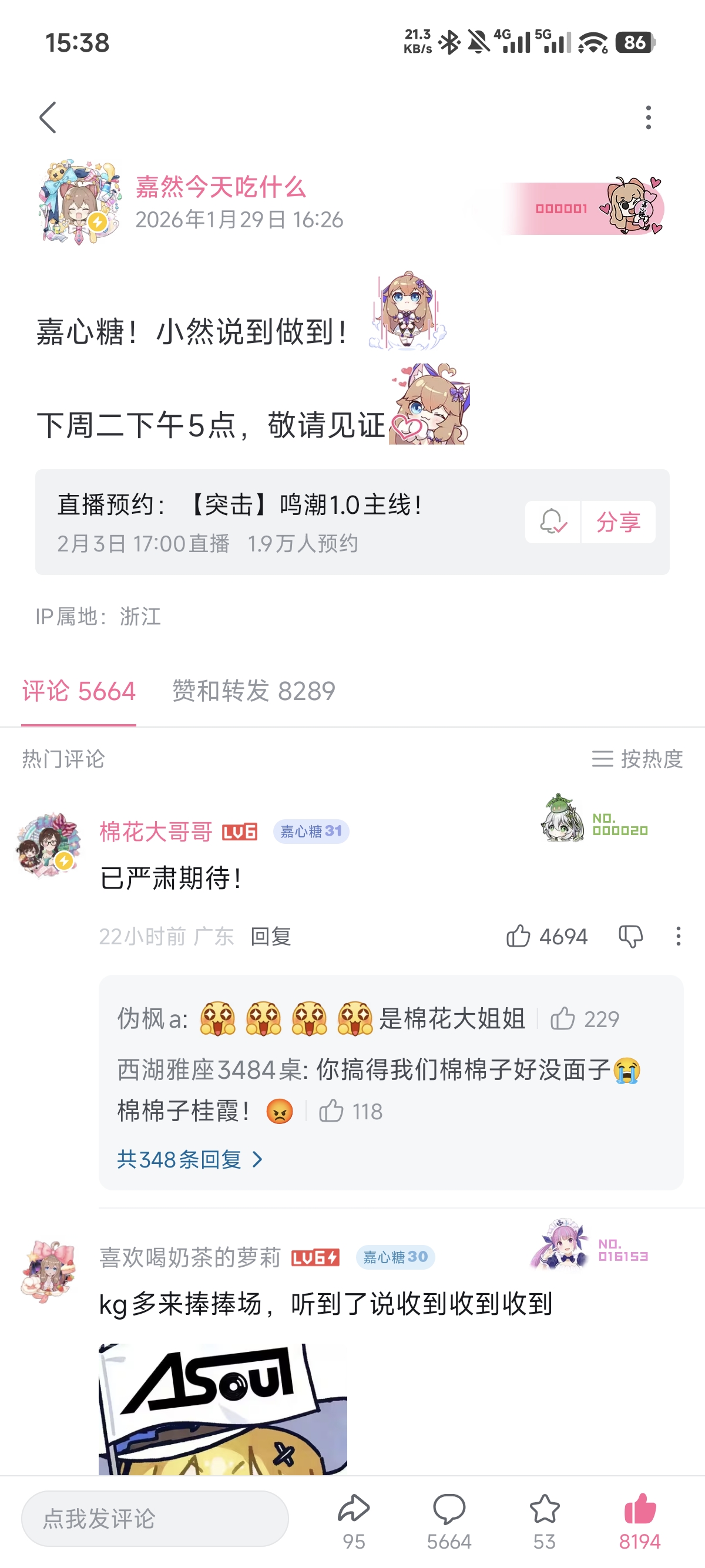Open 嘉然今天吃什么's profile avatar
The height and width of the screenshot is (1568, 705).
pos(79,203)
